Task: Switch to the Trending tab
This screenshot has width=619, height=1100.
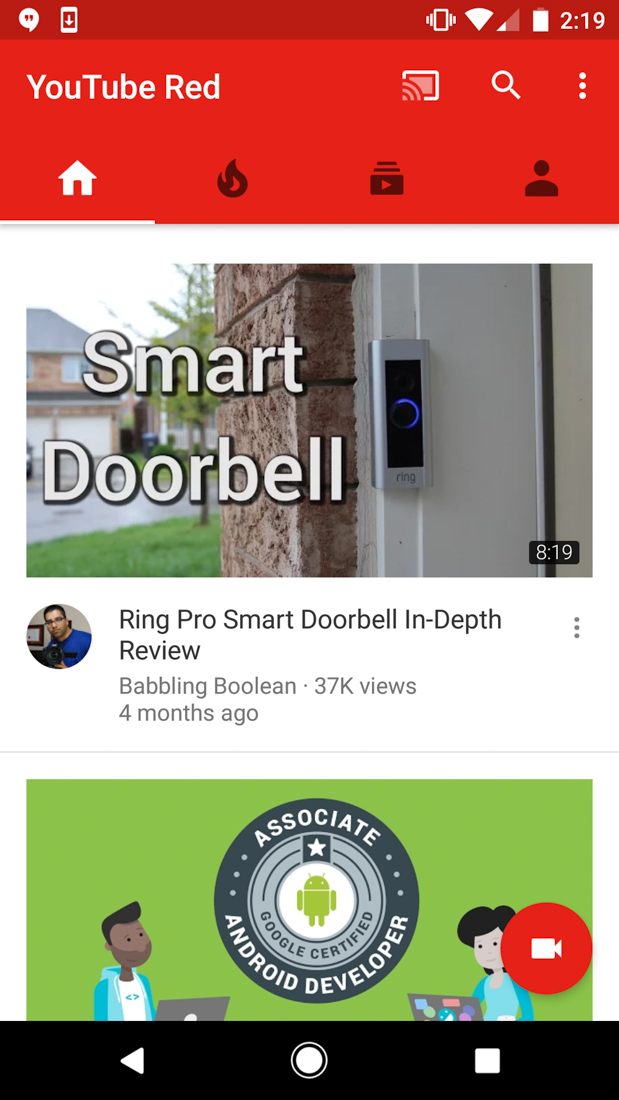Action: [232, 180]
